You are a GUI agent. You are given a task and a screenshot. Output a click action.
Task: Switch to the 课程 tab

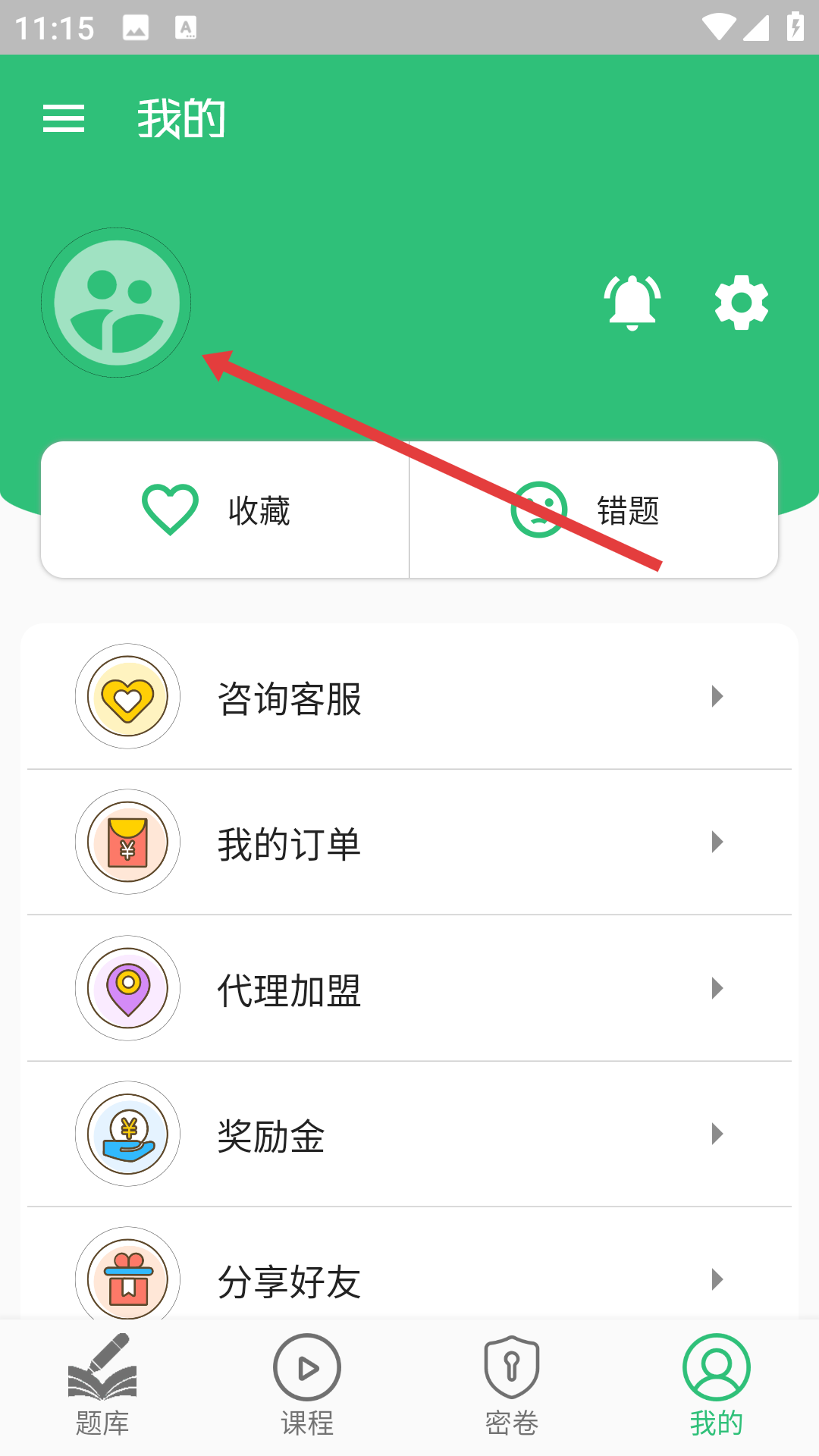click(307, 1386)
